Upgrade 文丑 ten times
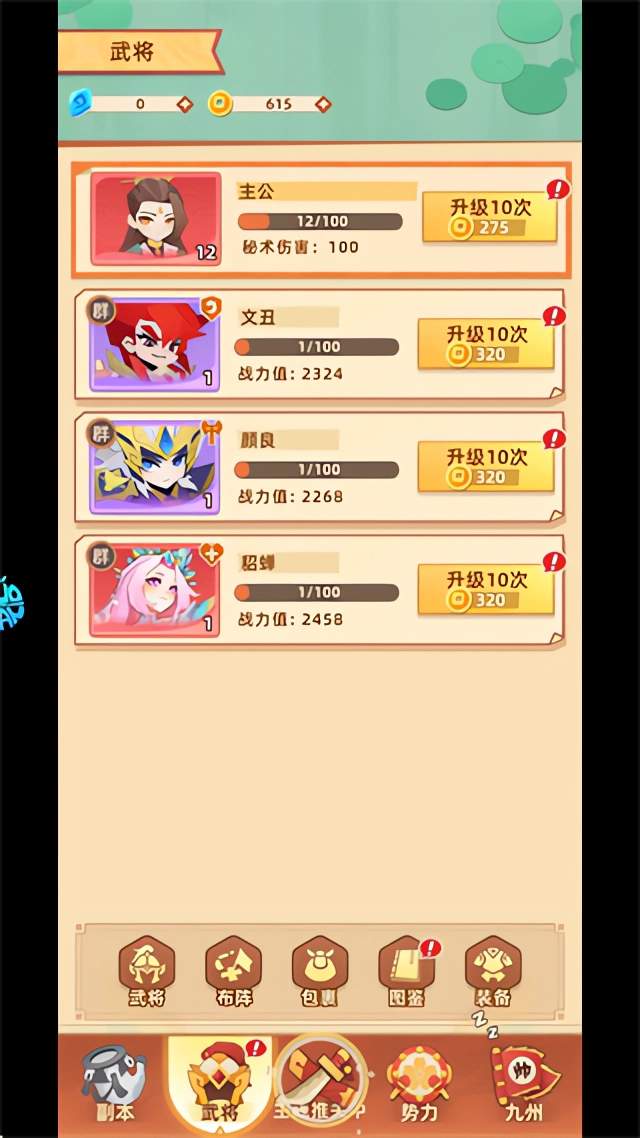This screenshot has height=1138, width=640. 486,344
